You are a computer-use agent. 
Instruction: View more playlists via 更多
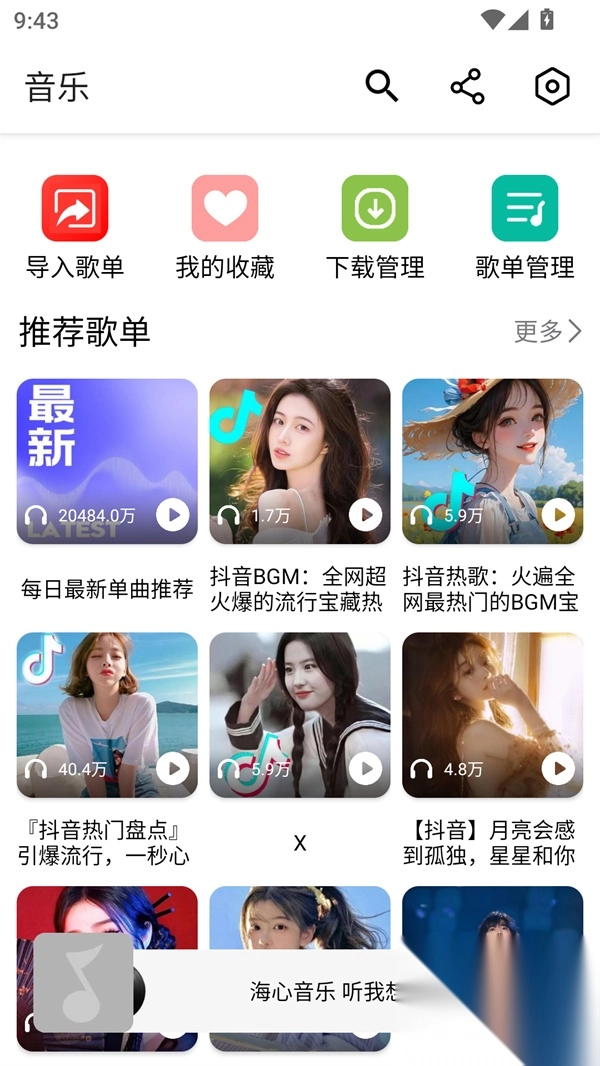point(547,331)
